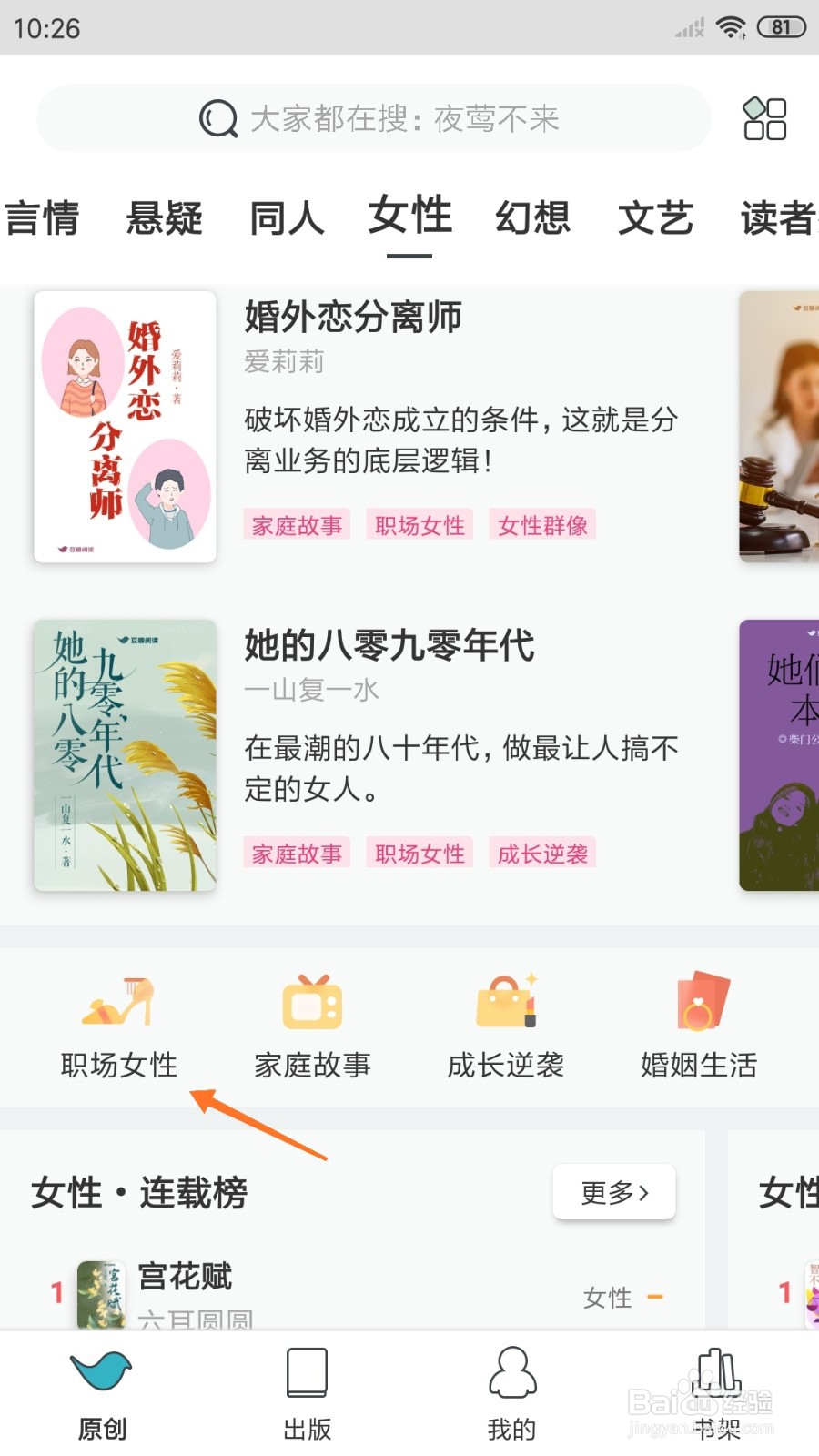Viewport: 819px width, 1456px height.
Task: Click the 更多 button next to 女性·连载榜
Action: [613, 1192]
